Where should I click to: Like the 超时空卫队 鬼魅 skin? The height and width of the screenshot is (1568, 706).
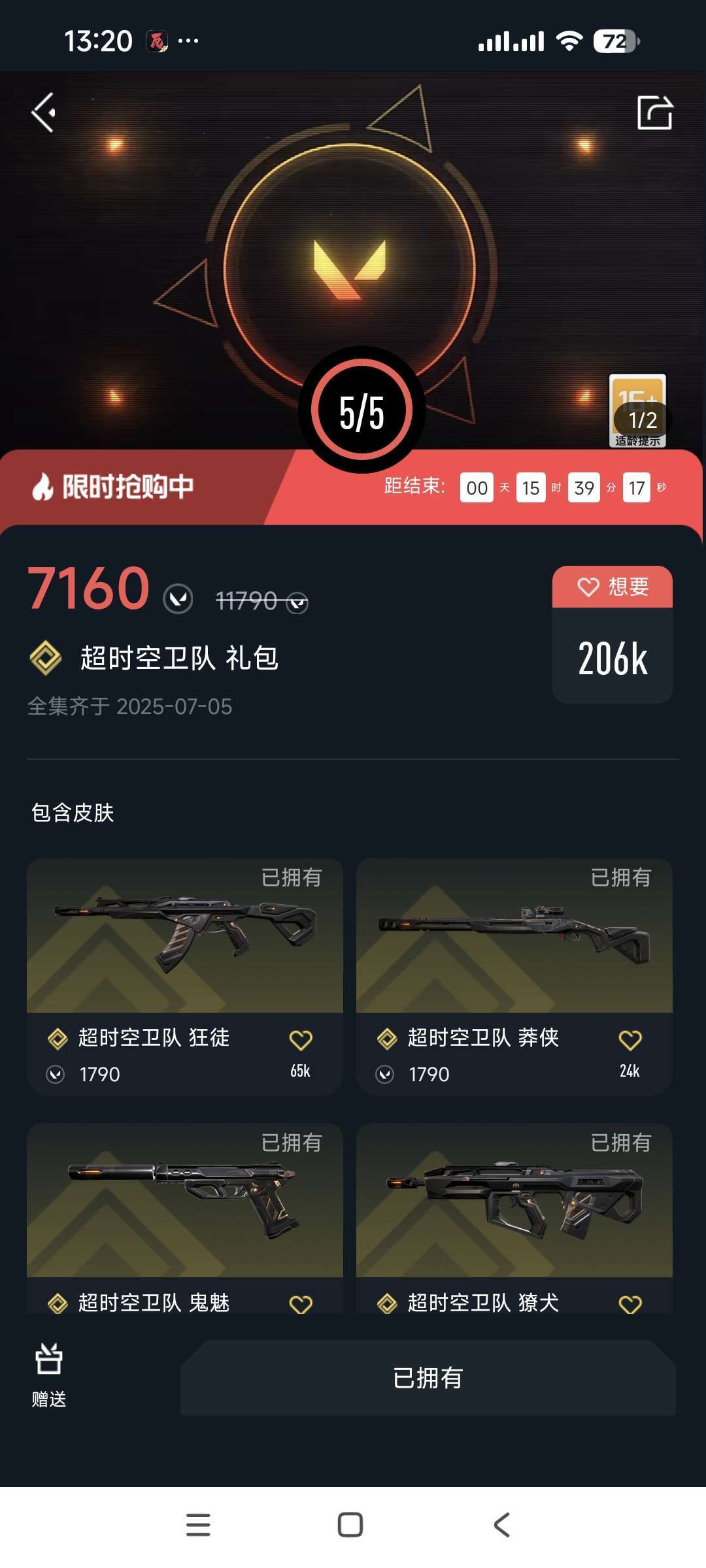point(301,1304)
